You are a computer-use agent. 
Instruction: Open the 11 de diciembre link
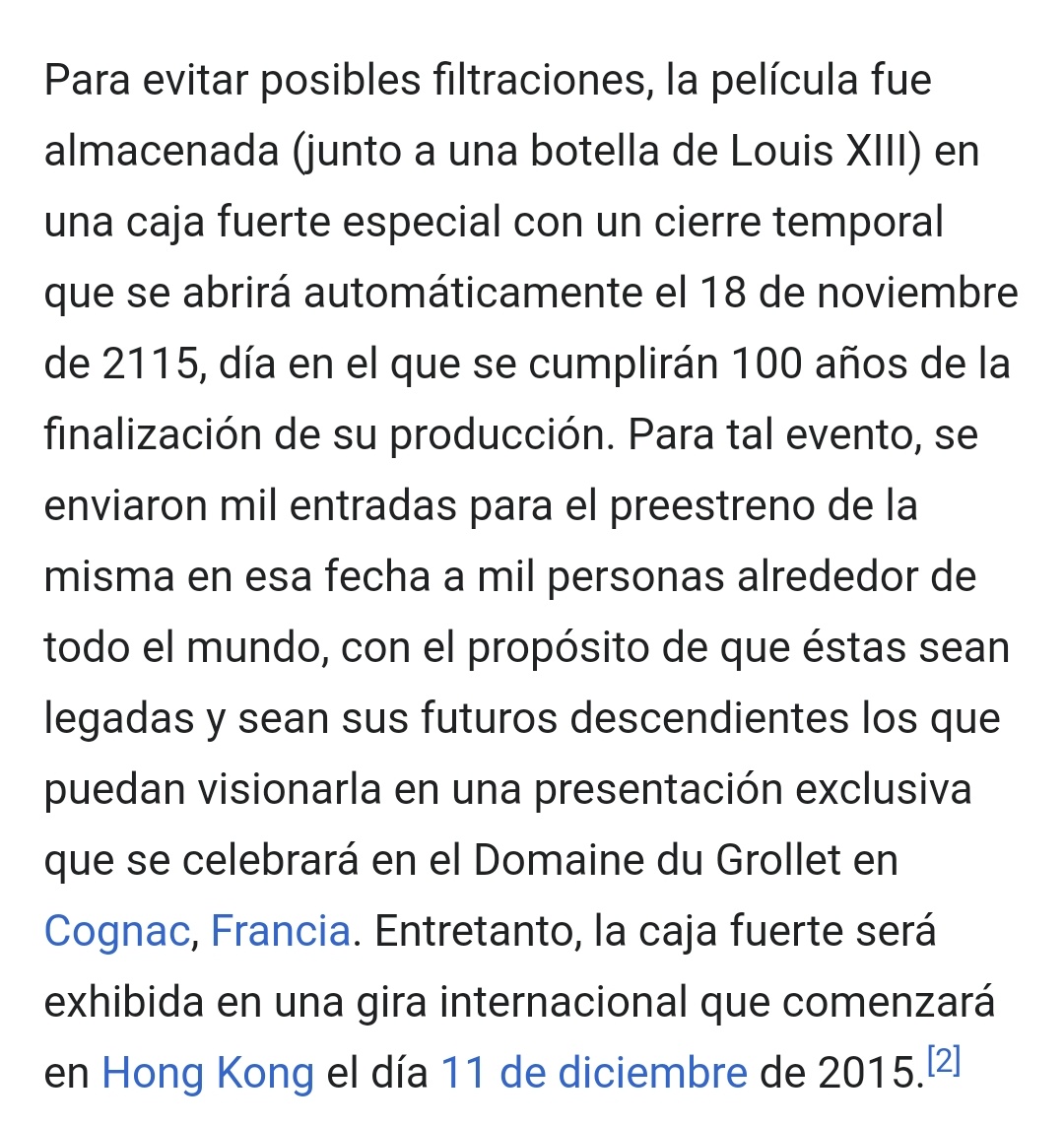point(594,1073)
